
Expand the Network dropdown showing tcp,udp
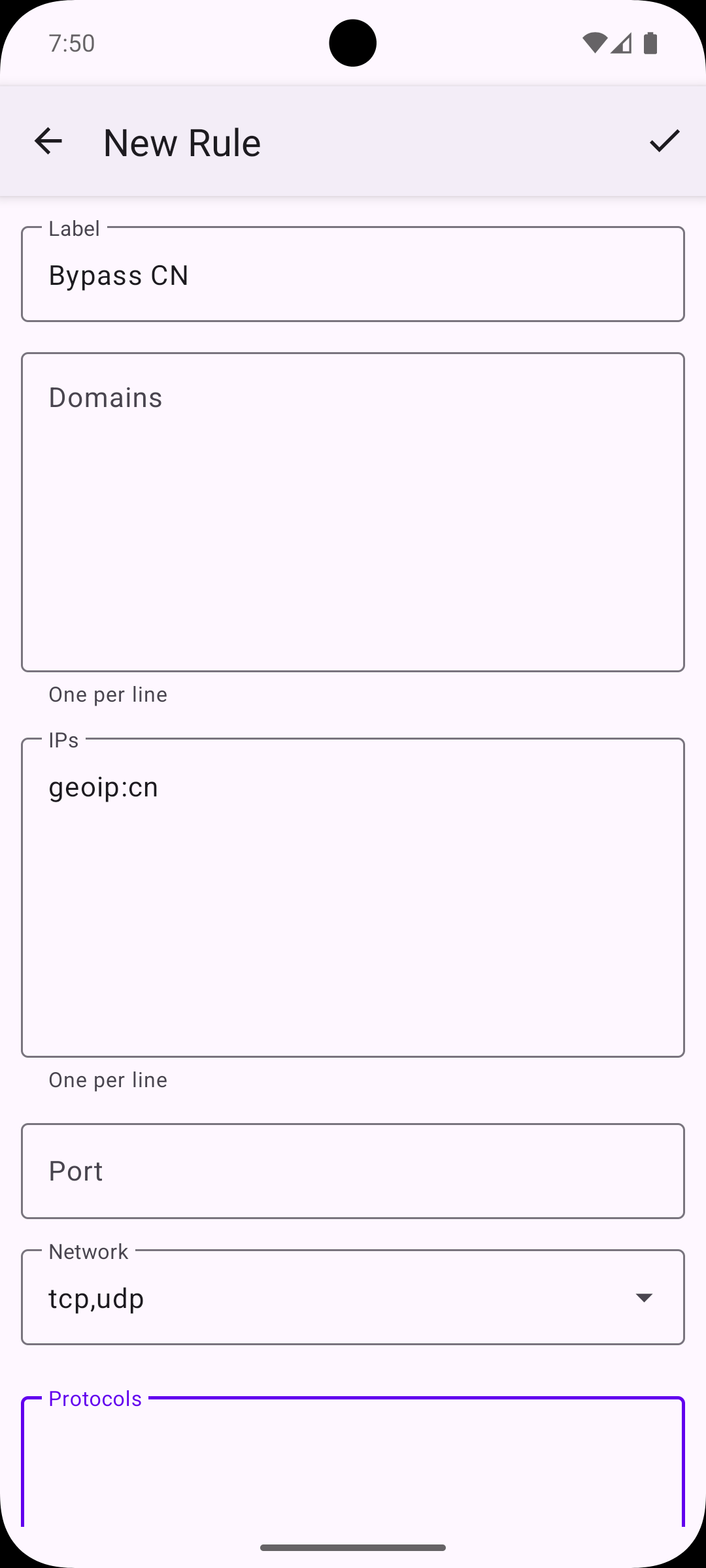pos(353,1298)
